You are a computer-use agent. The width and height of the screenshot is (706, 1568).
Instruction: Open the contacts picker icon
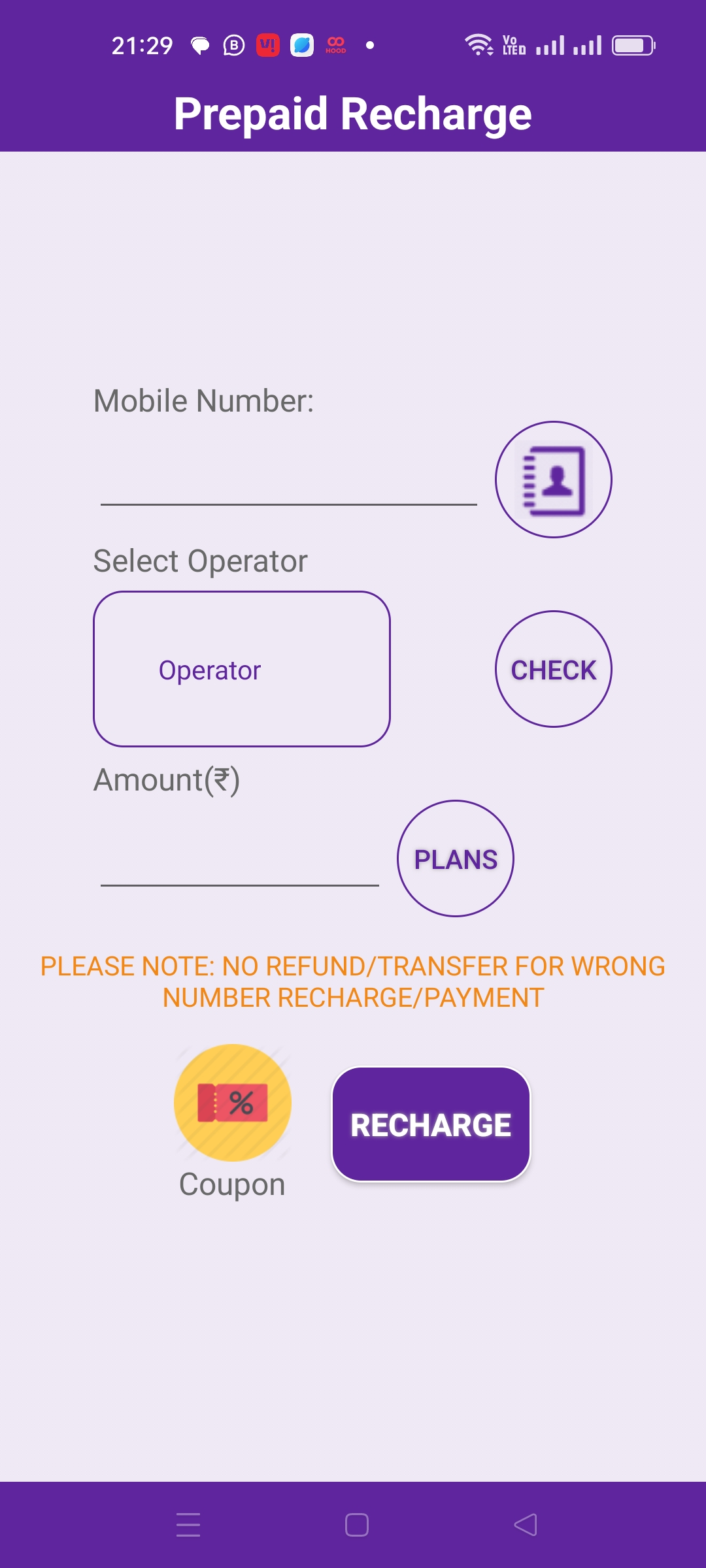(554, 480)
